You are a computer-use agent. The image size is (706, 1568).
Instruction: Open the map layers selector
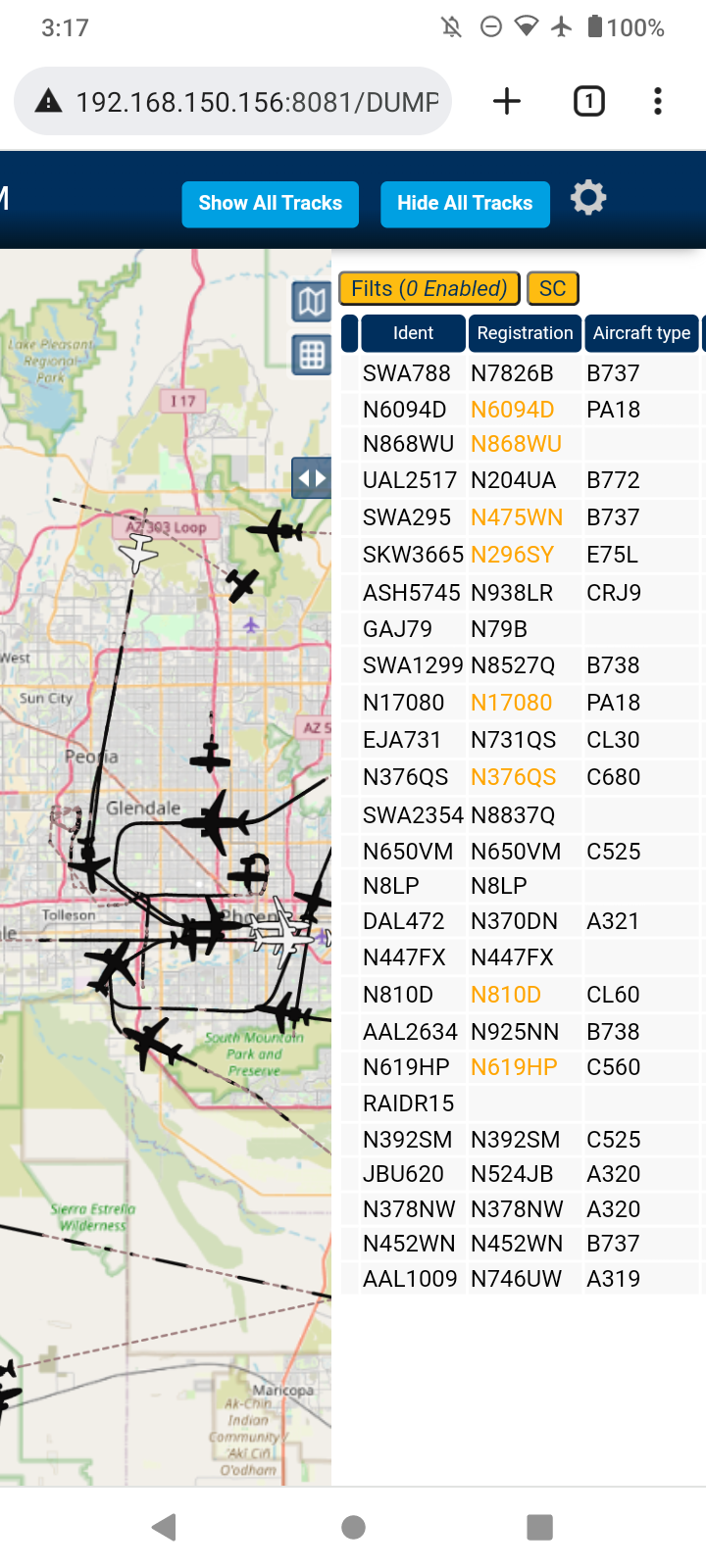tap(312, 302)
